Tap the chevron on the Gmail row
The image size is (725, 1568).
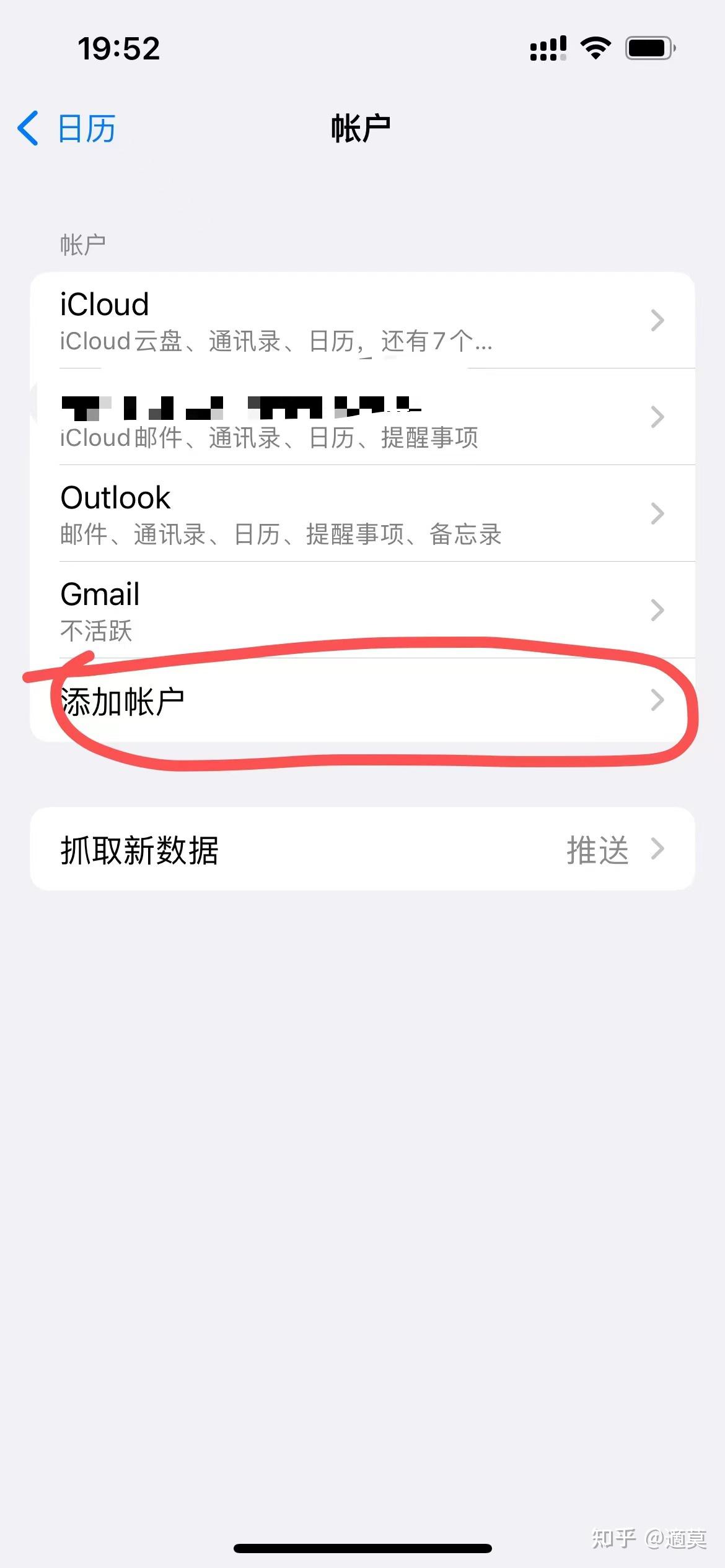click(658, 611)
